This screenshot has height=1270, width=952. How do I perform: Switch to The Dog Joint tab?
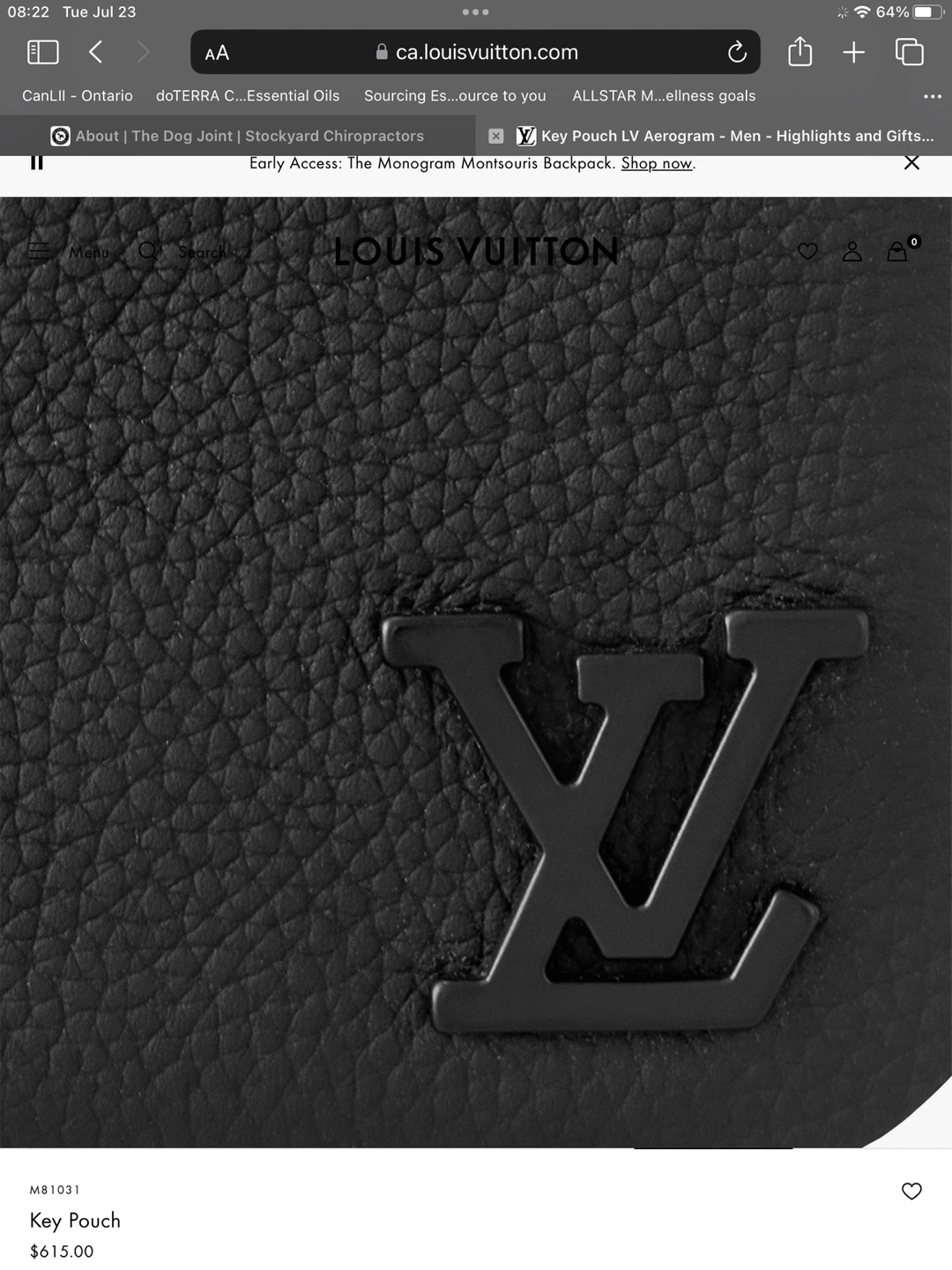tap(238, 136)
